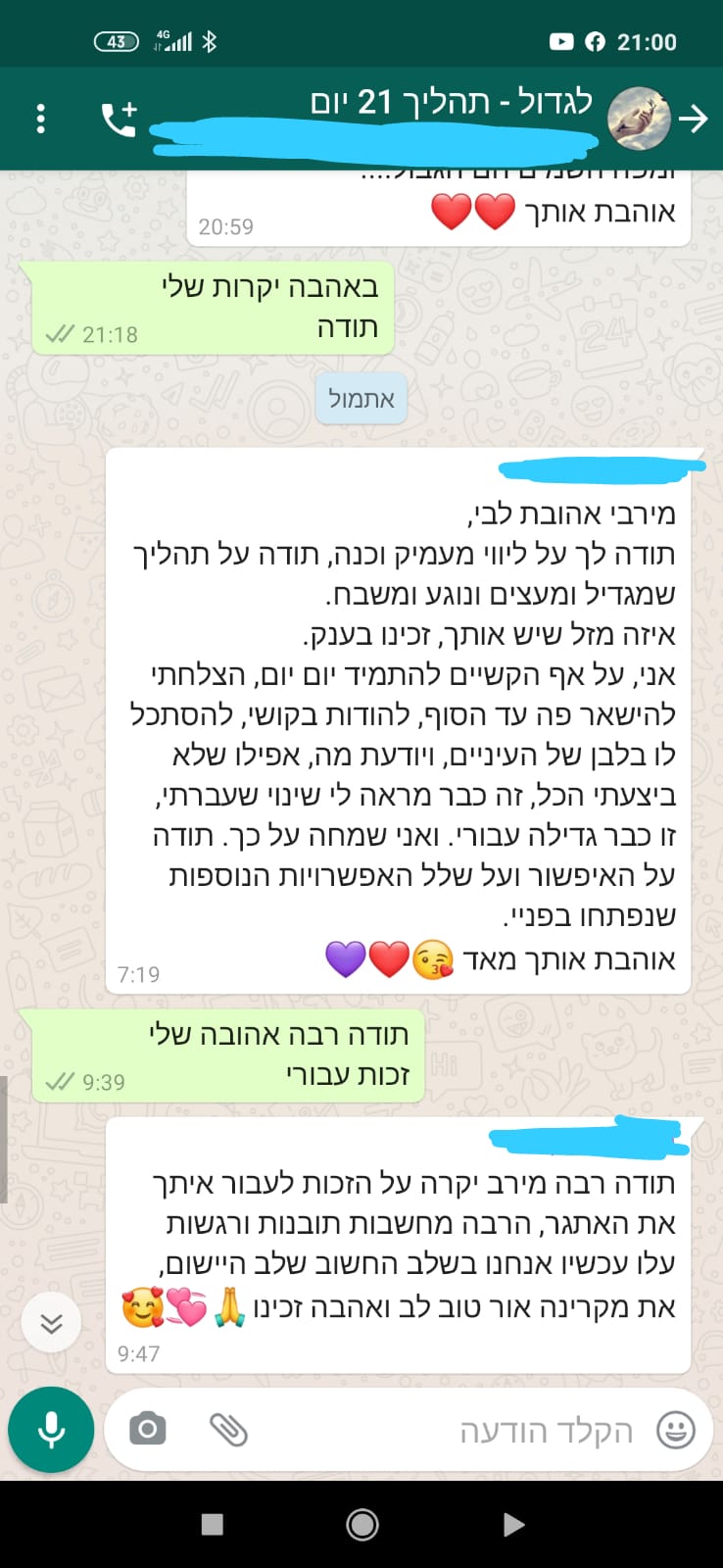Start a group voice call
Screen dimensions: 723x1568
[x=120, y=119]
